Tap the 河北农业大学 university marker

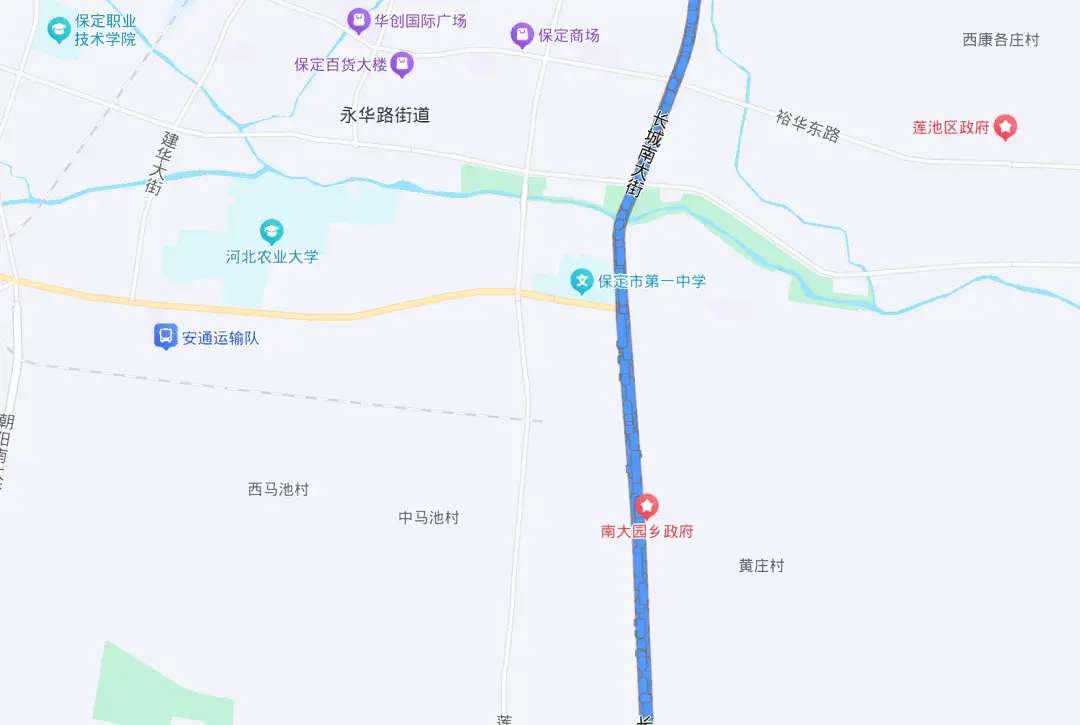click(271, 232)
